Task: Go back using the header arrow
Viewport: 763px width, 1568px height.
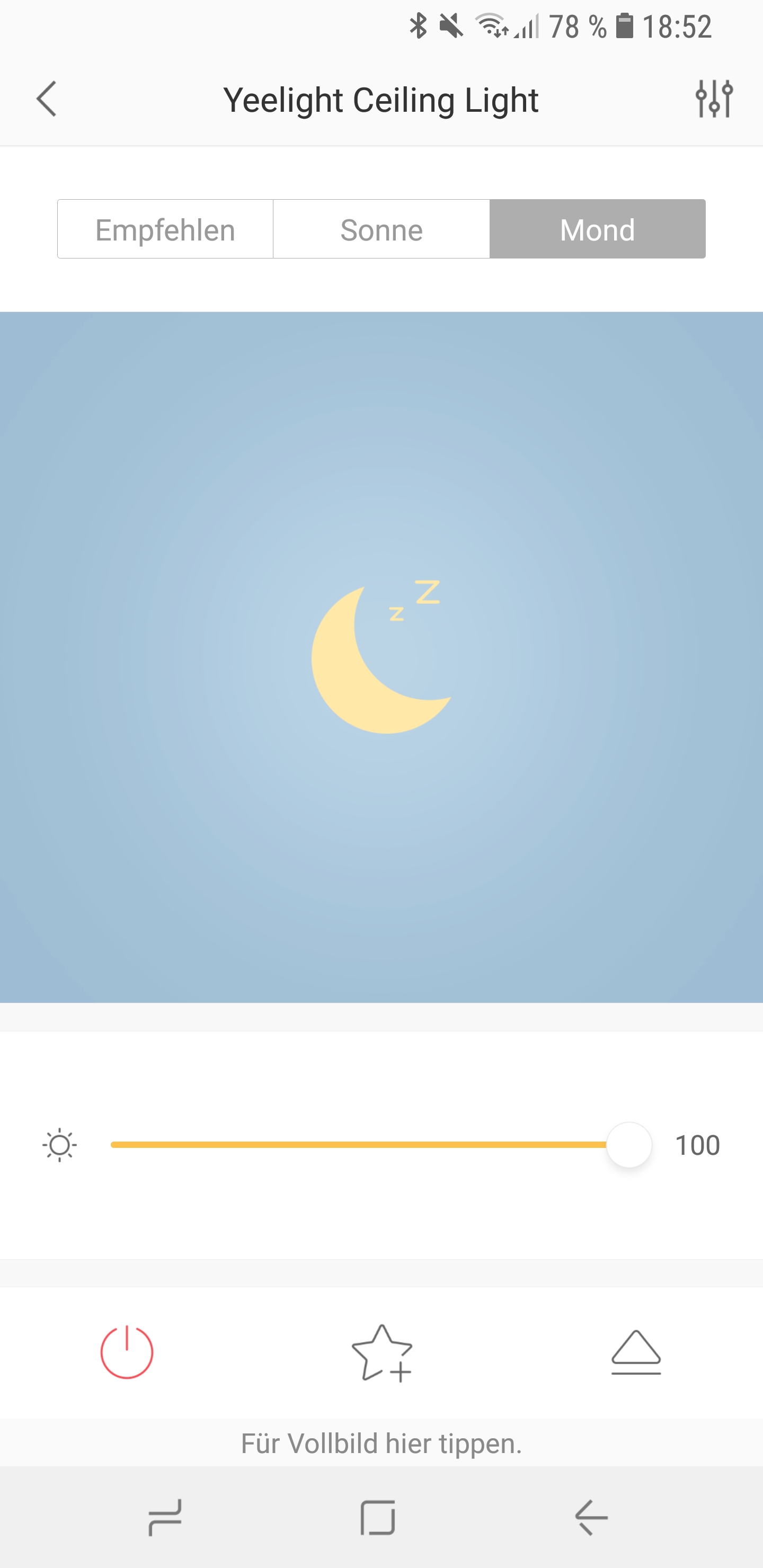Action: (46, 99)
